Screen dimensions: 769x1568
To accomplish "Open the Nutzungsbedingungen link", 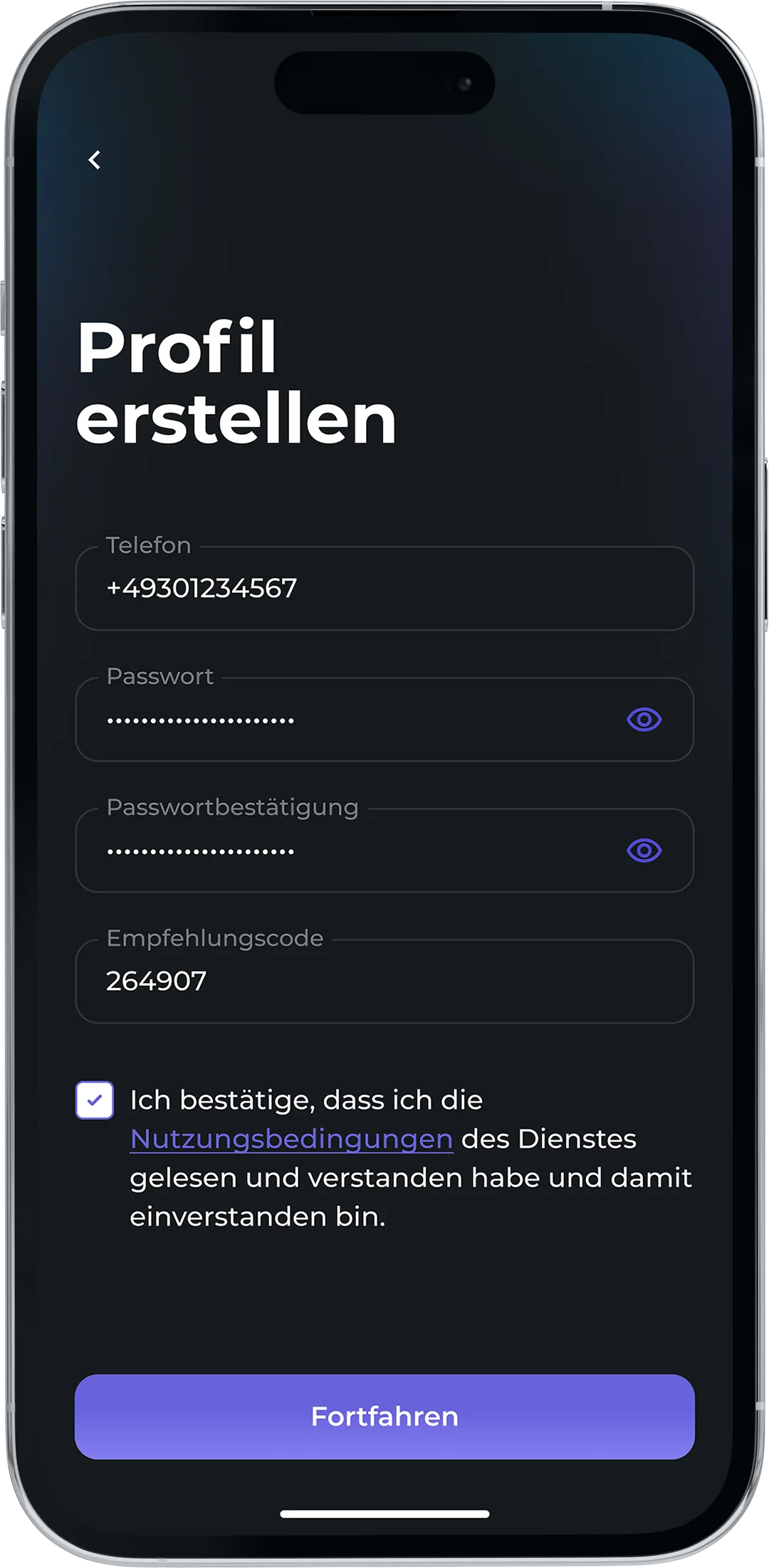I will (x=291, y=1139).
